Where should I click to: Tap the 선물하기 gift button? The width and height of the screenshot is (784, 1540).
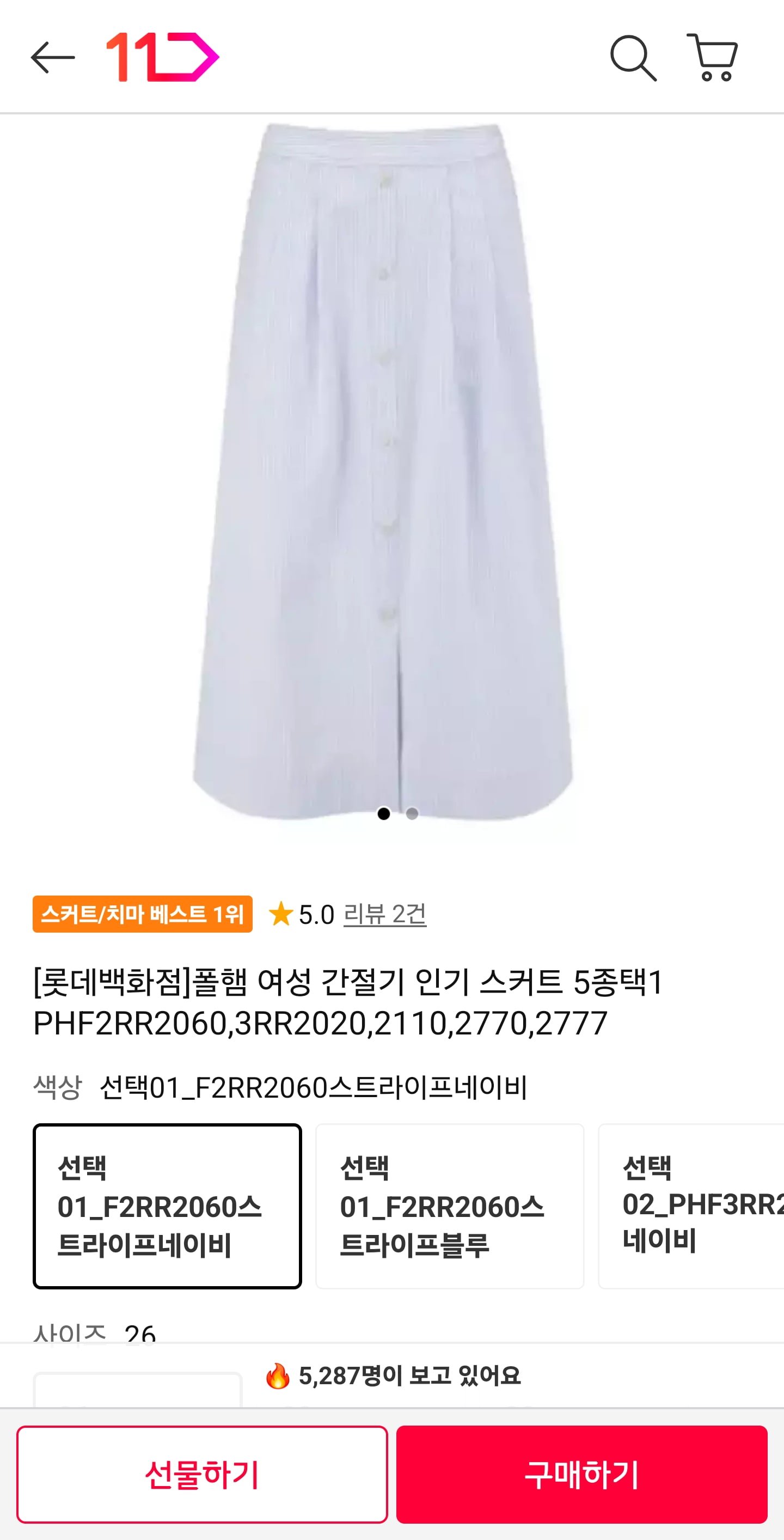[202, 1474]
